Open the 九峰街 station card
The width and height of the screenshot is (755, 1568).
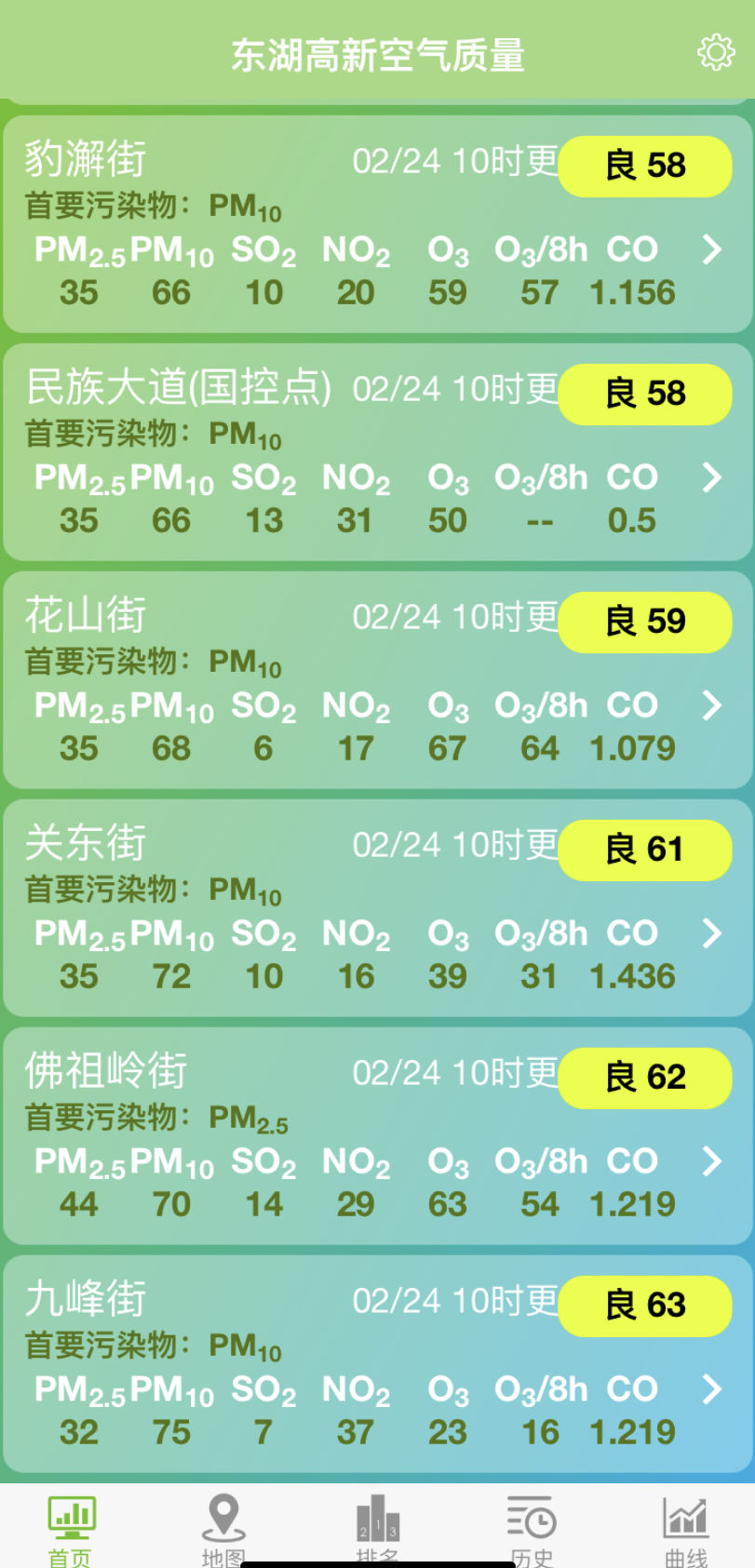point(377,1365)
